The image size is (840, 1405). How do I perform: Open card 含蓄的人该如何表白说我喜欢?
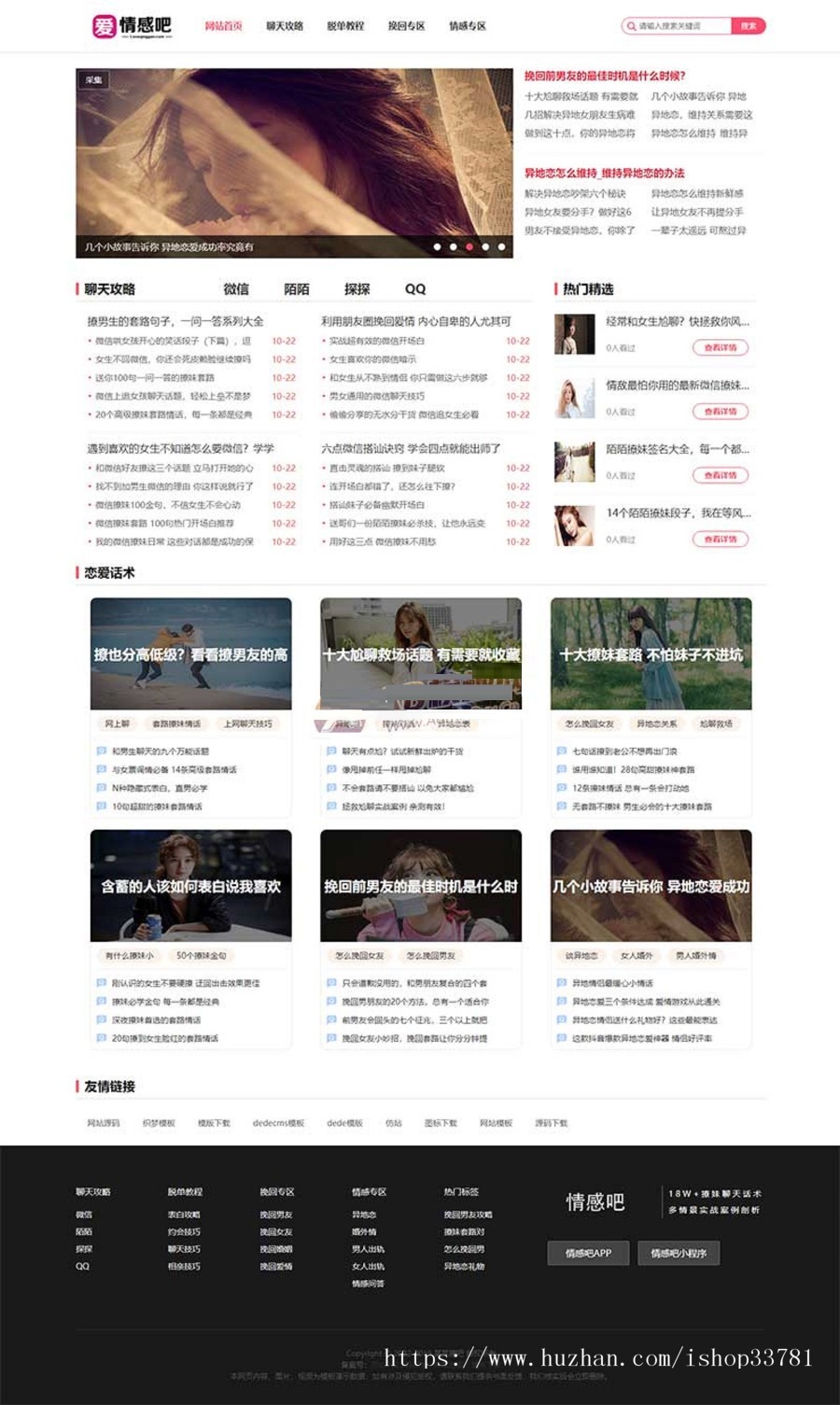[x=190, y=886]
